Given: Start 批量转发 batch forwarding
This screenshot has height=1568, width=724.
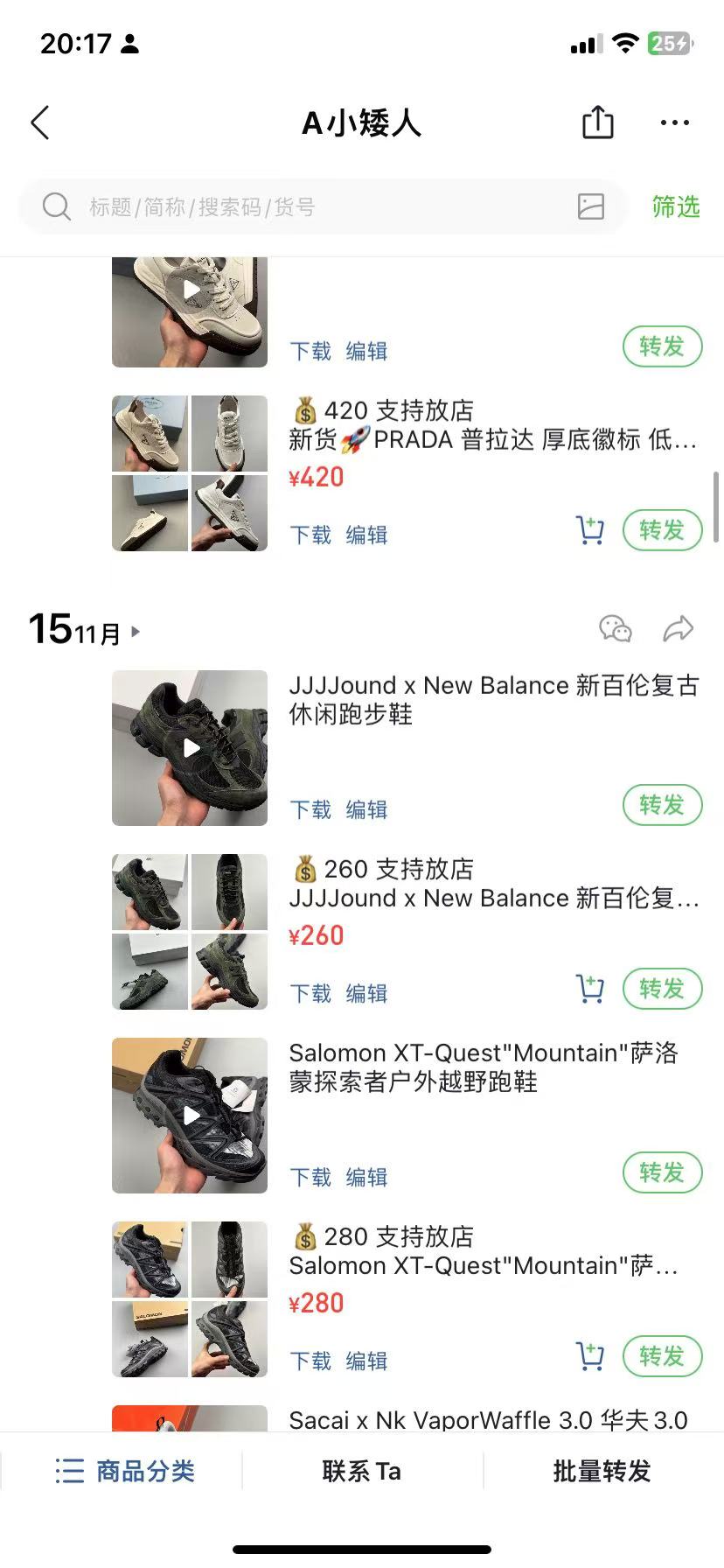Looking at the screenshot, I should (x=602, y=1471).
